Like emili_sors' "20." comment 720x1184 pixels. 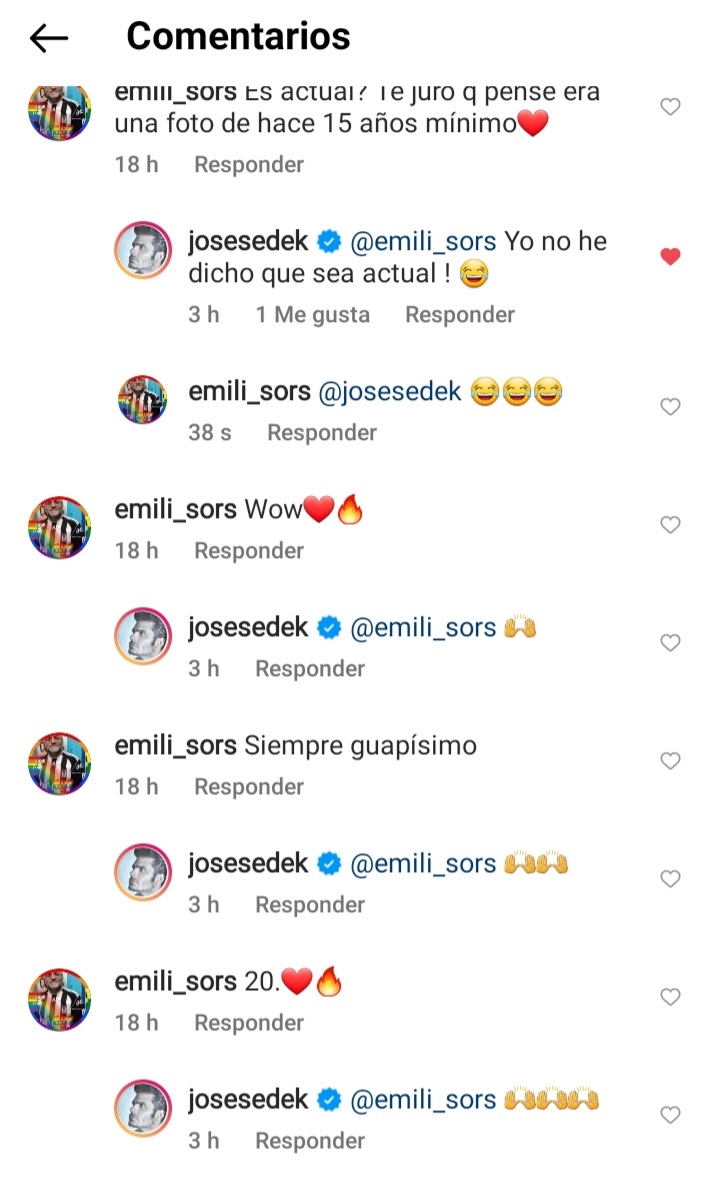coord(671,997)
